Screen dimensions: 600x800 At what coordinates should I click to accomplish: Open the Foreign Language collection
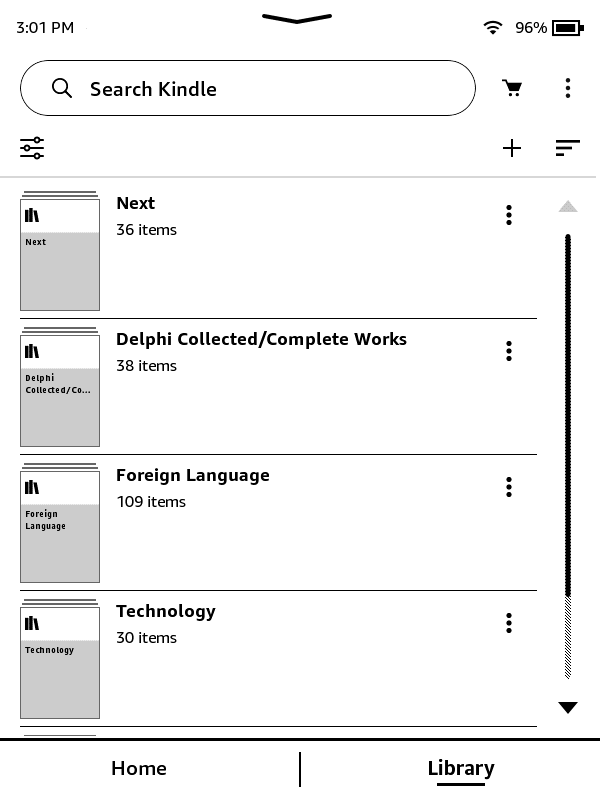[193, 475]
